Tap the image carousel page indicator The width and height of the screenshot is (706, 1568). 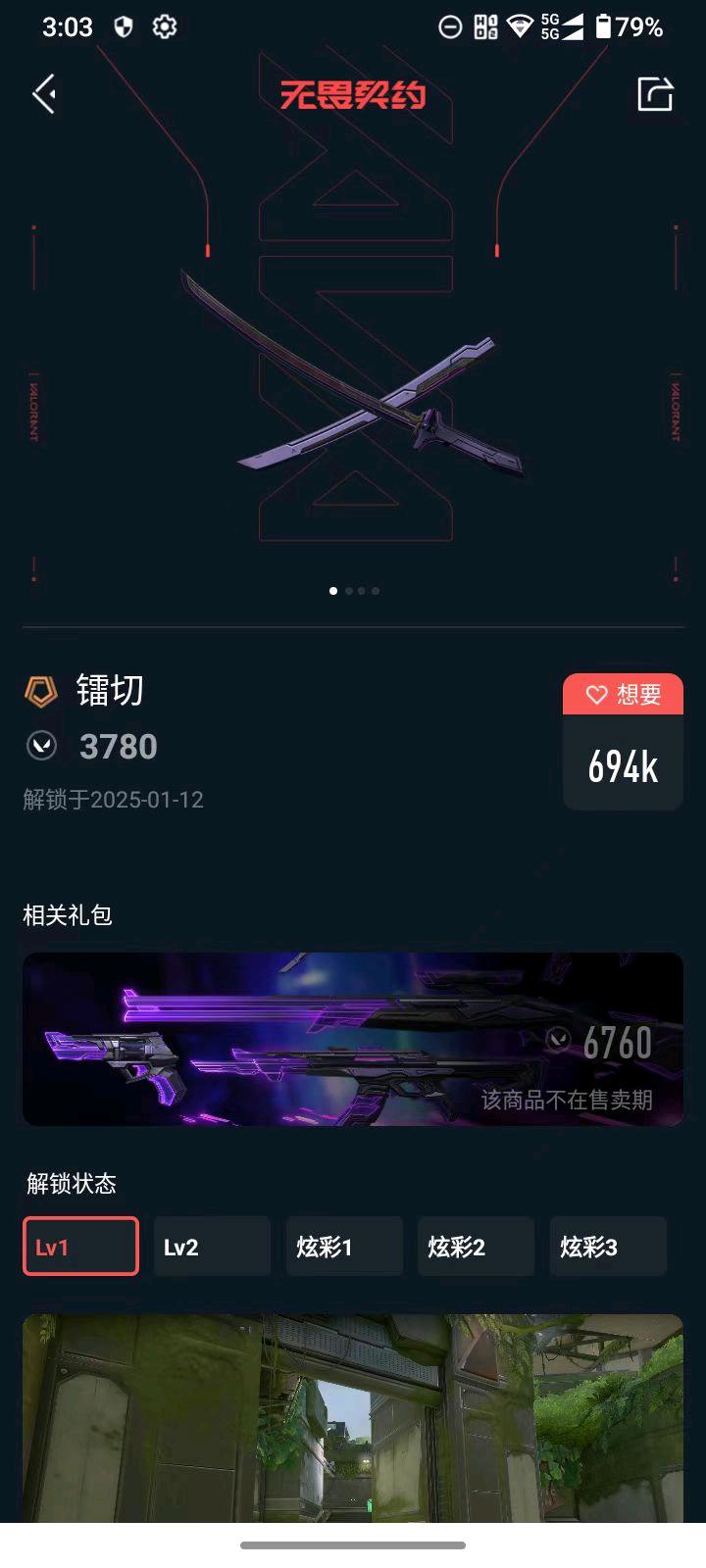[354, 591]
